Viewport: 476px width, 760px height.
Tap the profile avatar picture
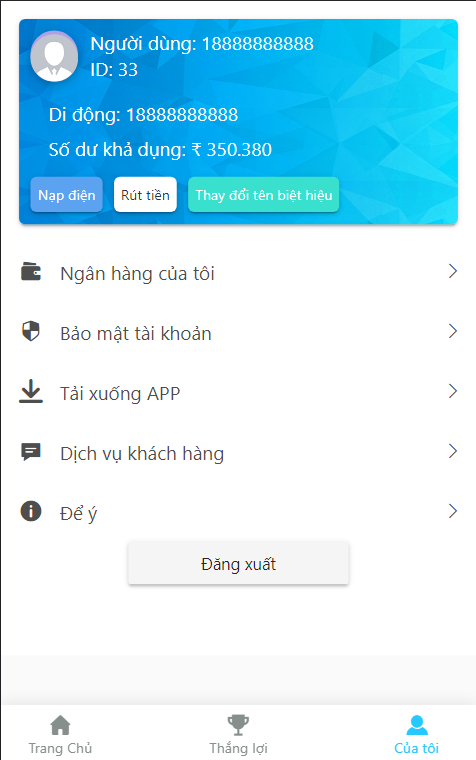(x=54, y=57)
